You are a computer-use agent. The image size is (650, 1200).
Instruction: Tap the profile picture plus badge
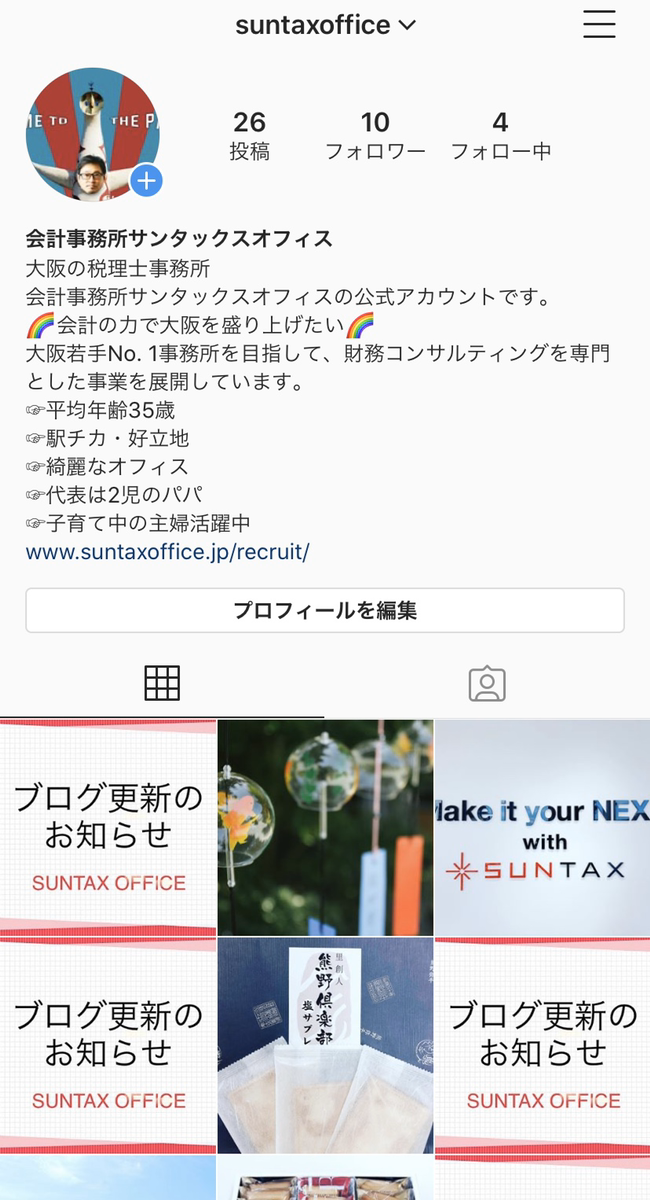[147, 181]
